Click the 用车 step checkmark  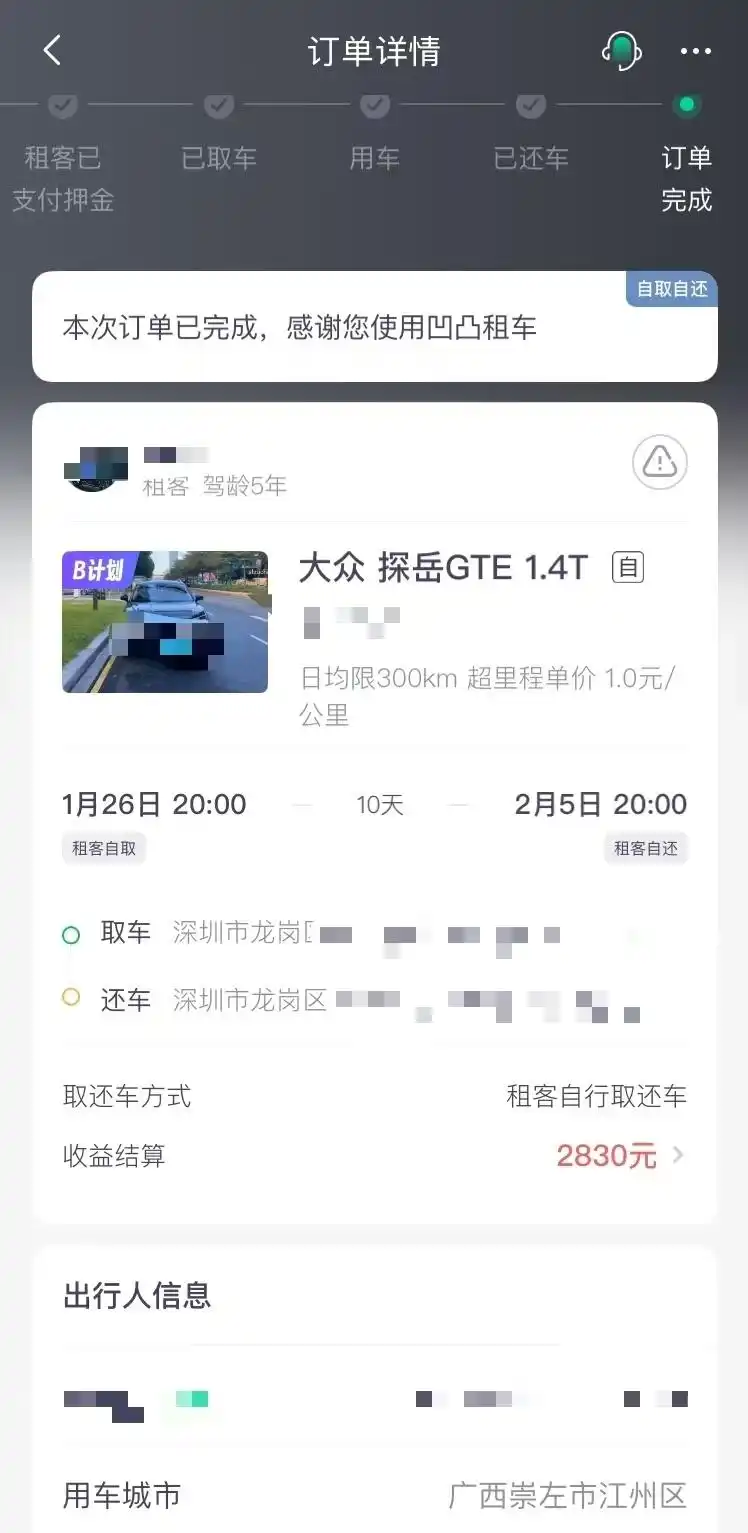coord(374,104)
